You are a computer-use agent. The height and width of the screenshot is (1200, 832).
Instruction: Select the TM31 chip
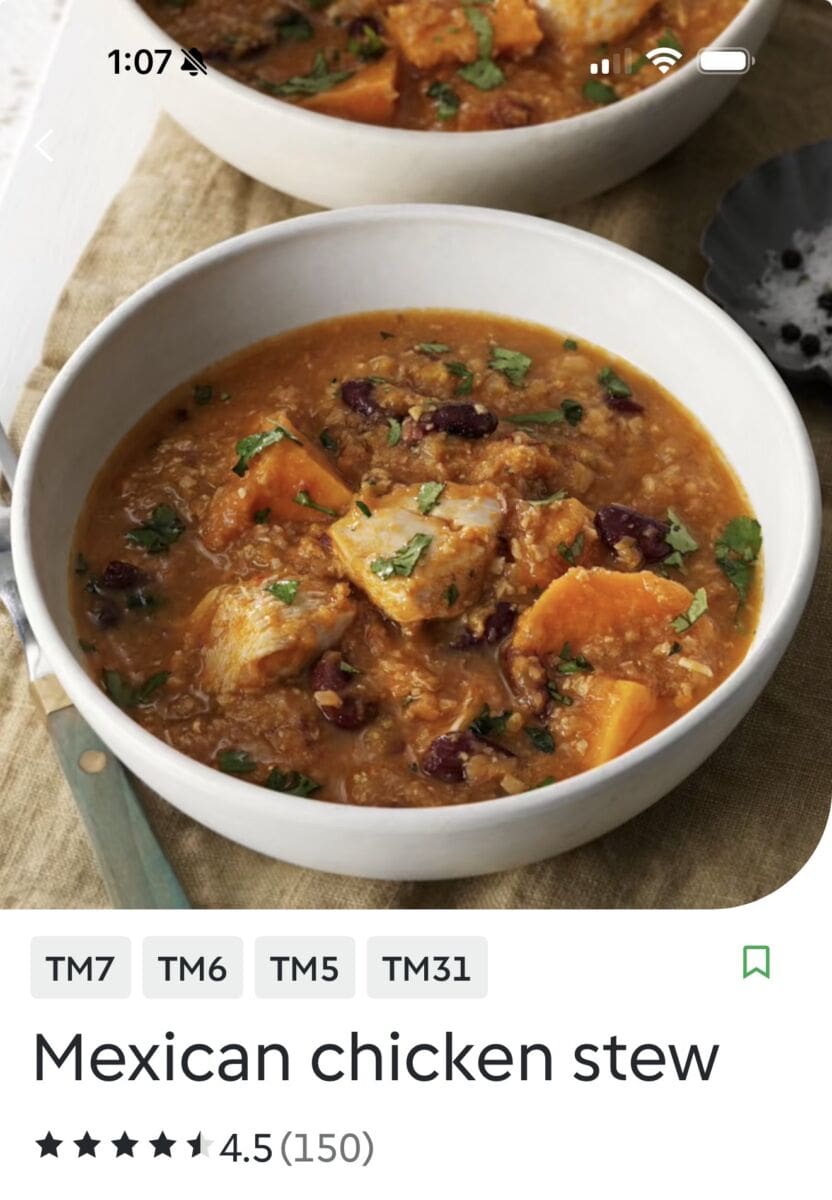(x=426, y=968)
